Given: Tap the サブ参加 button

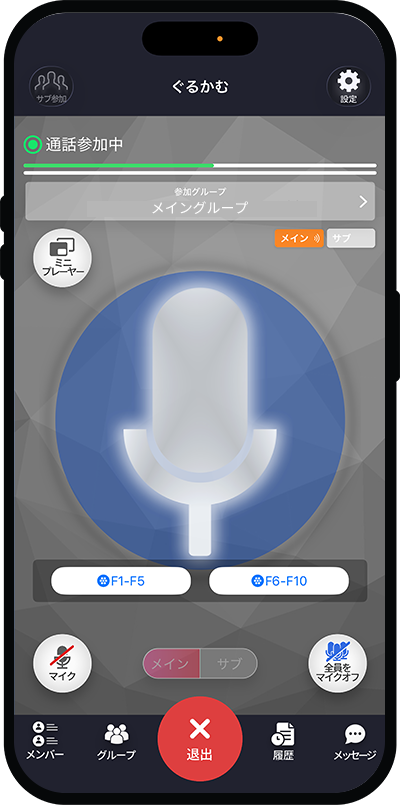Looking at the screenshot, I should [x=51, y=87].
